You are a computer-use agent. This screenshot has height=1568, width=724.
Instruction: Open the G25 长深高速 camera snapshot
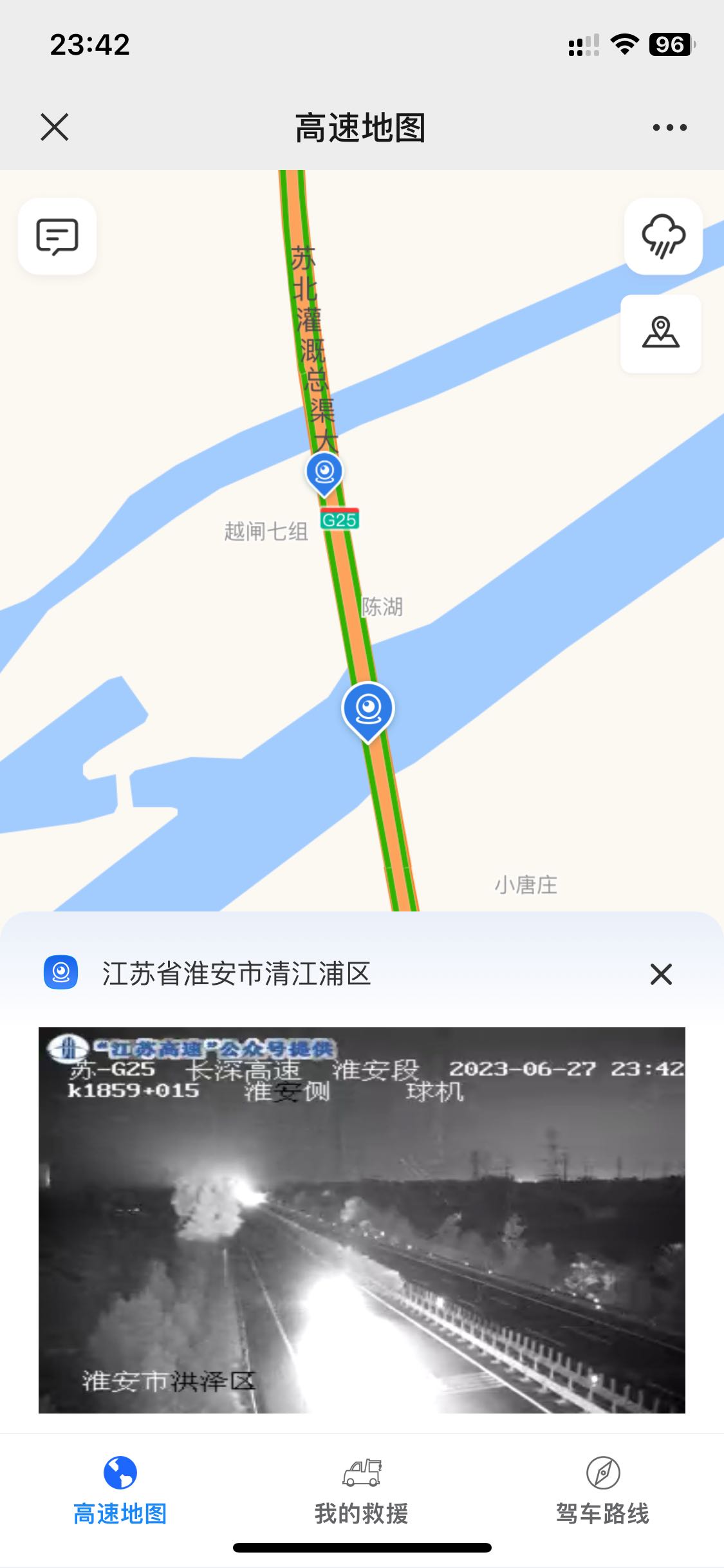coord(362,1220)
